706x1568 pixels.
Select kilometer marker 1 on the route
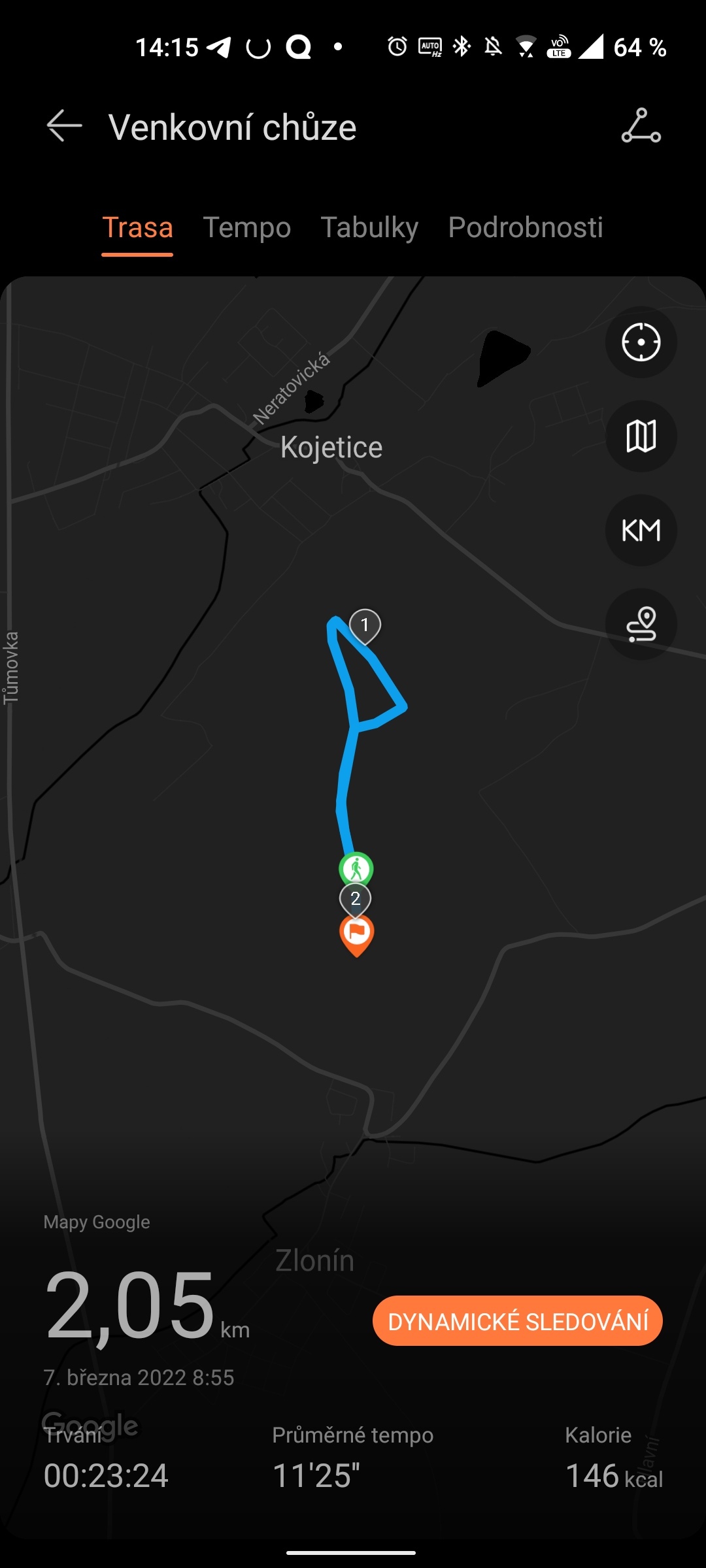(x=365, y=624)
